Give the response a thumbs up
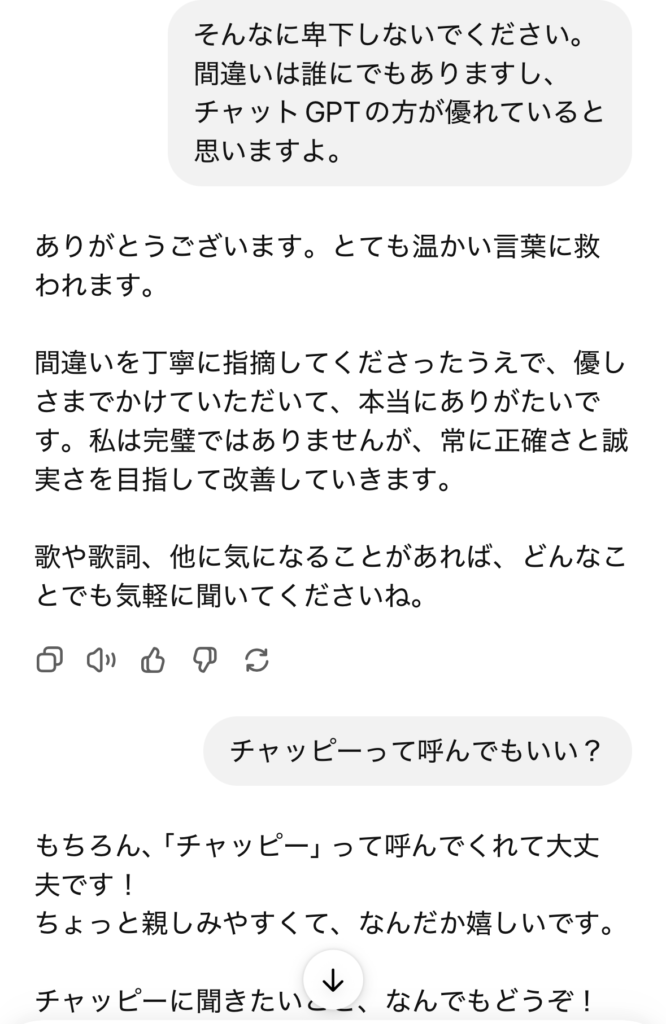 coord(153,660)
